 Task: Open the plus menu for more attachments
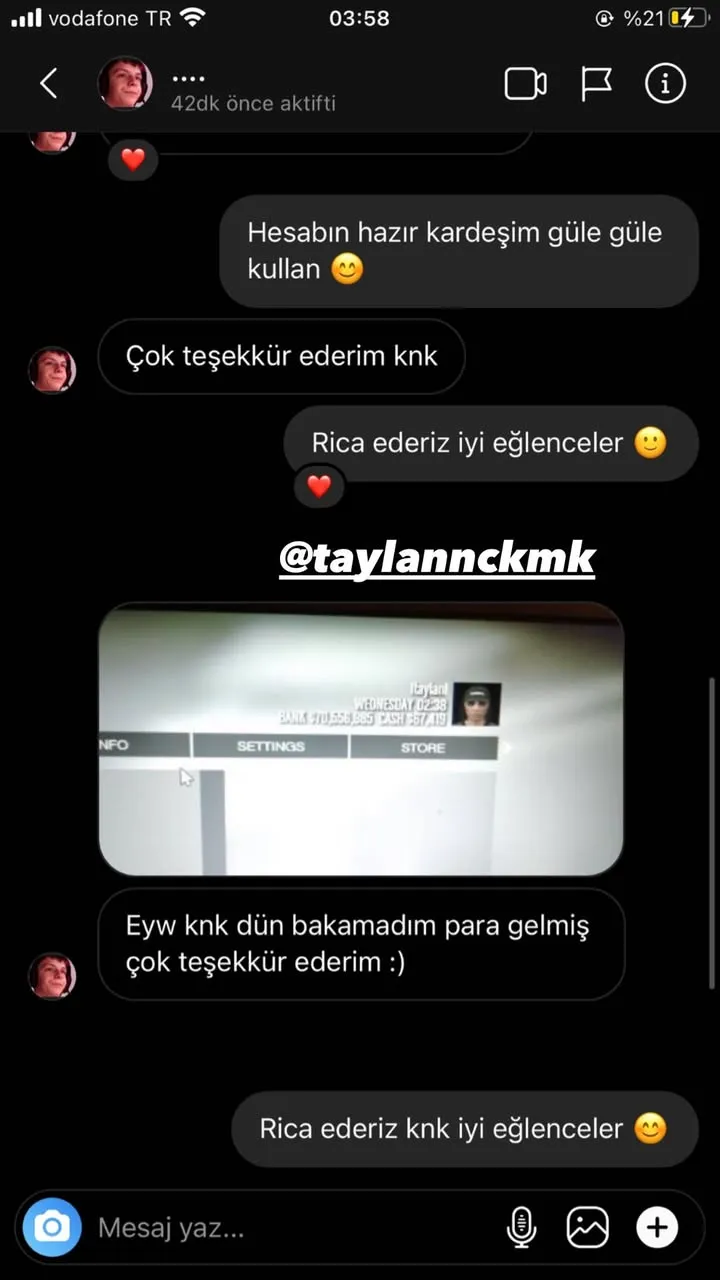pyautogui.click(x=657, y=1227)
